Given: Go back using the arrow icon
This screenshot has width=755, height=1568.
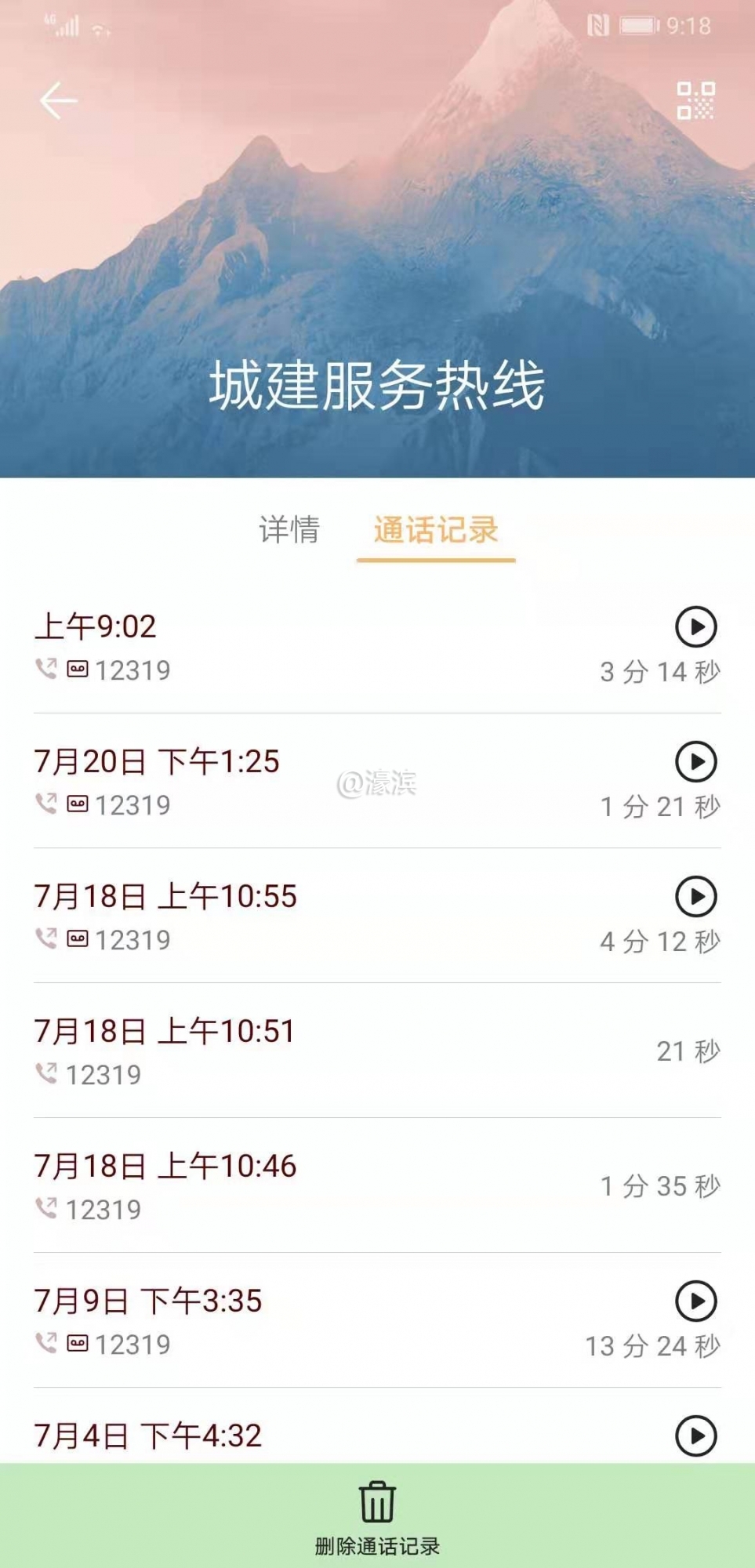Looking at the screenshot, I should pyautogui.click(x=58, y=101).
